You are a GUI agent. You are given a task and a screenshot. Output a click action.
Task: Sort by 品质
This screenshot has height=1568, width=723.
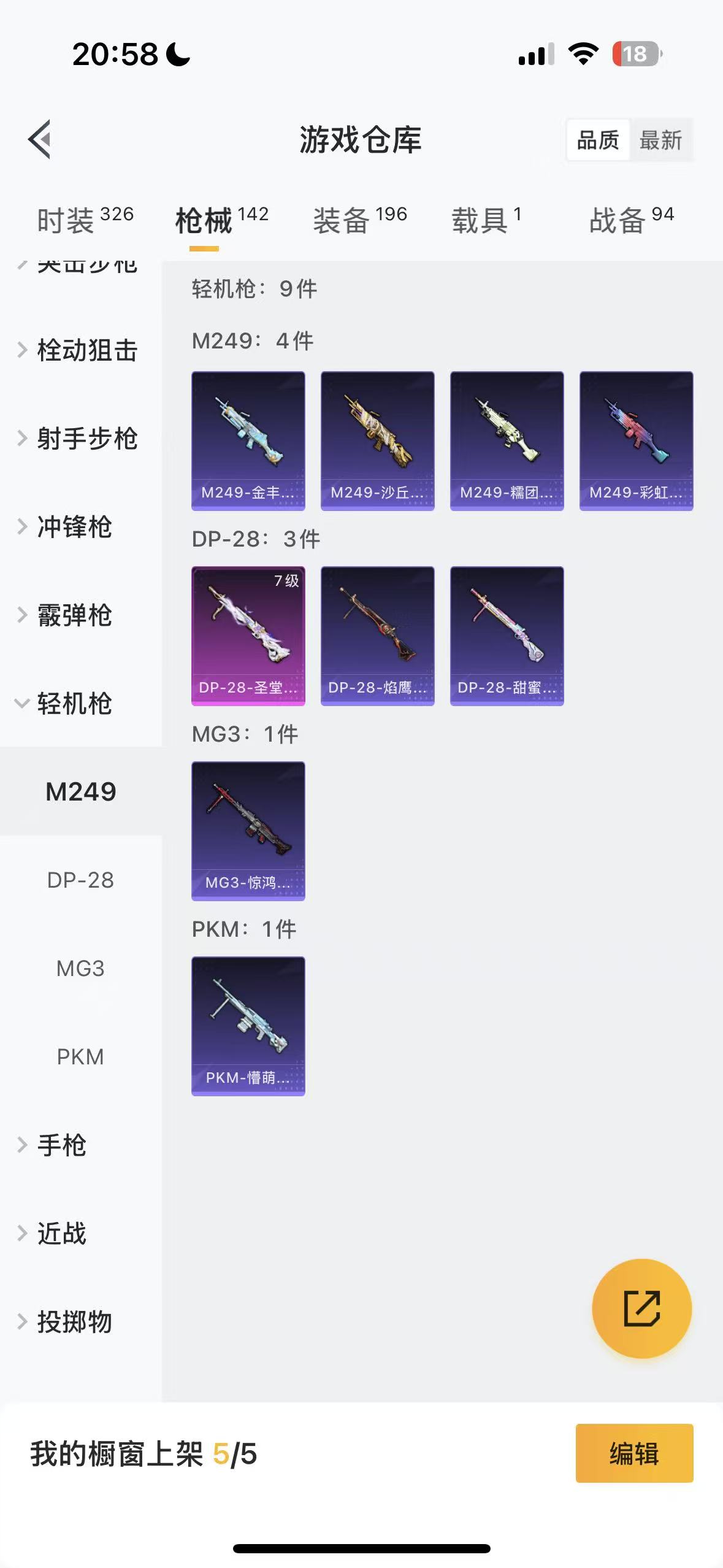click(x=598, y=140)
